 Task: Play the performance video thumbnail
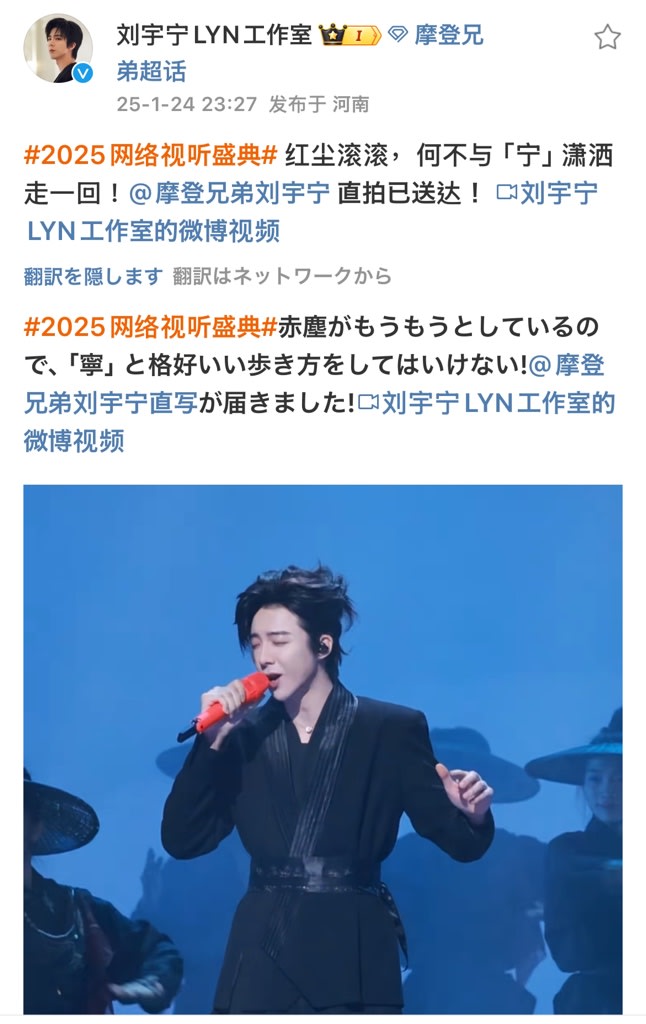tap(322, 748)
